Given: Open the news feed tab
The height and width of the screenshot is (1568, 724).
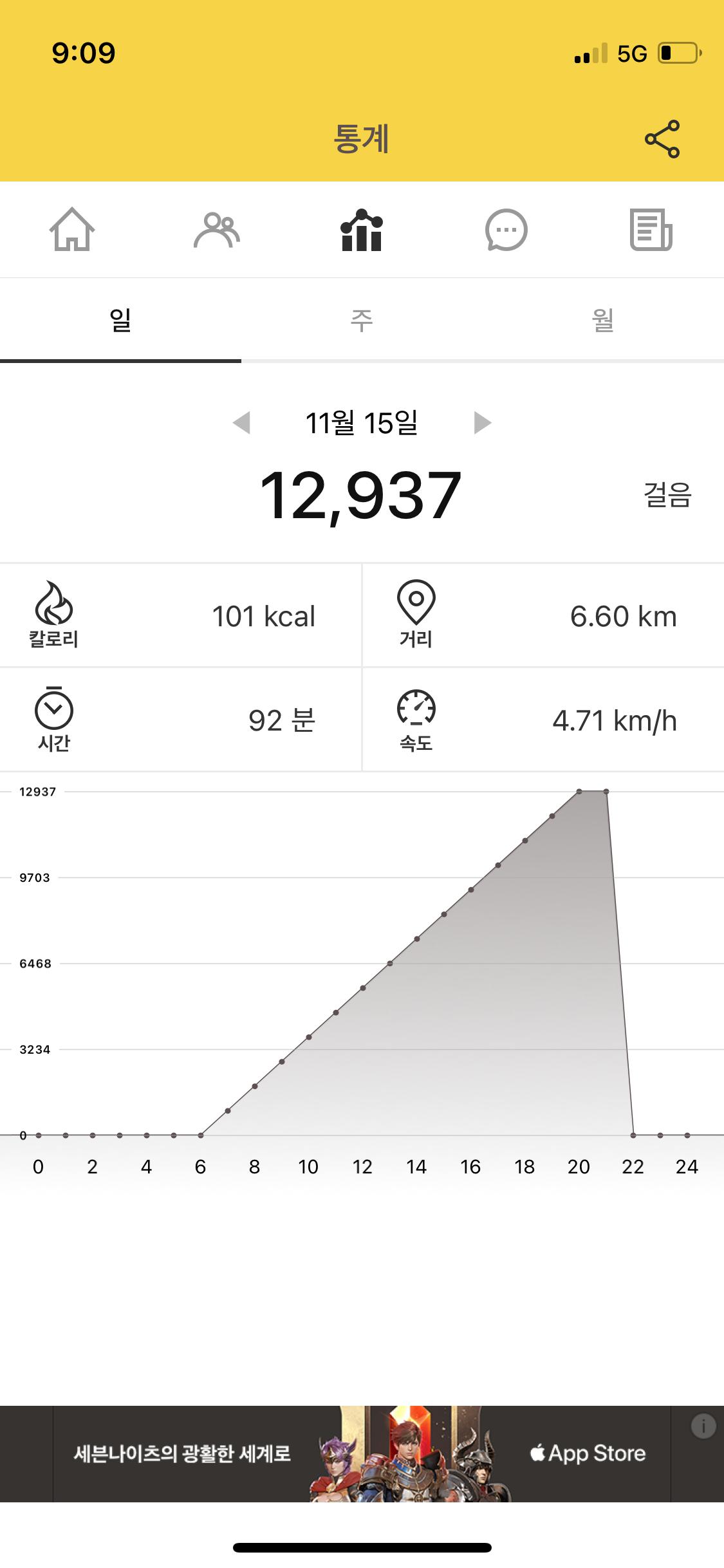Looking at the screenshot, I should click(x=651, y=230).
